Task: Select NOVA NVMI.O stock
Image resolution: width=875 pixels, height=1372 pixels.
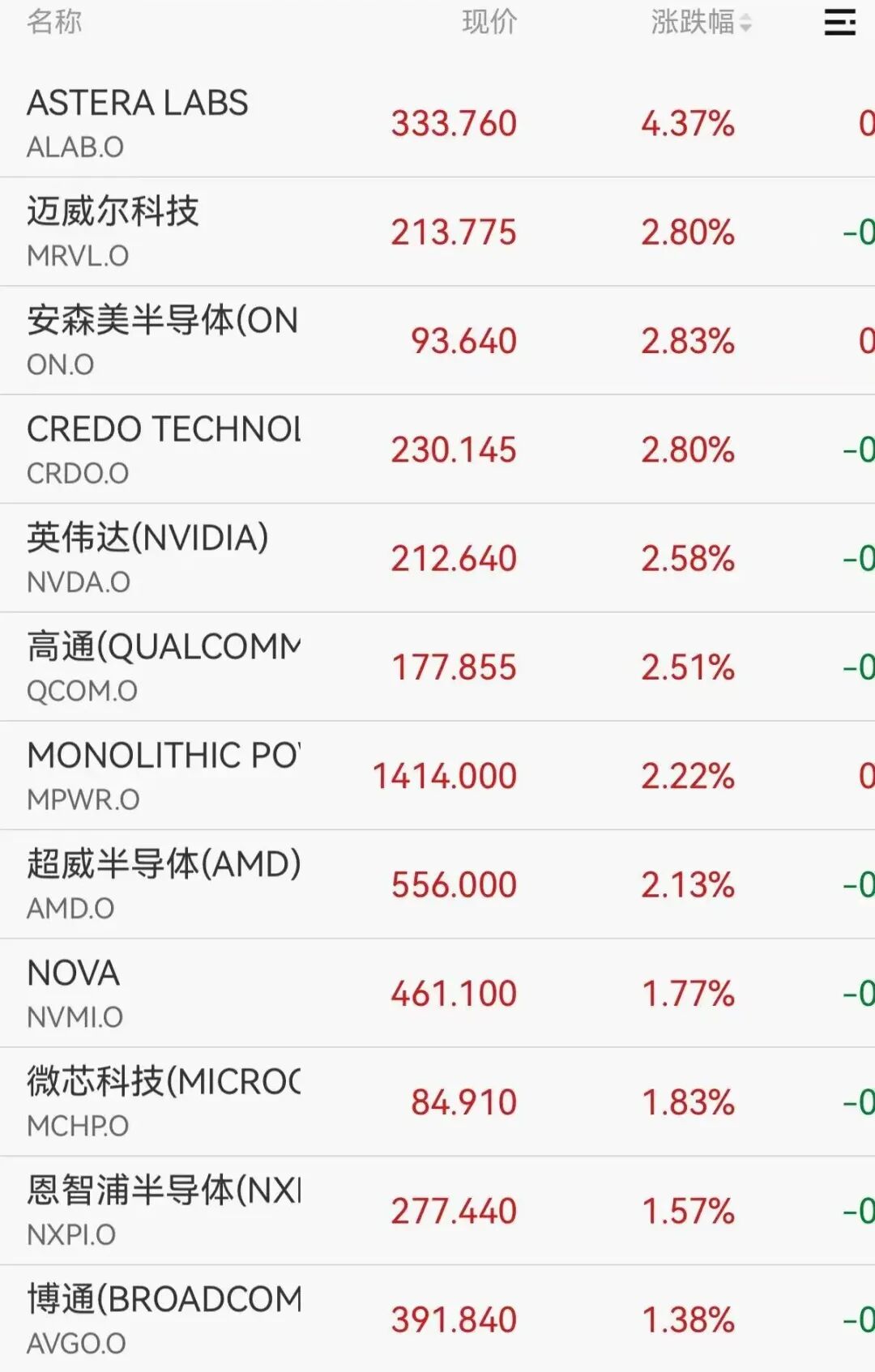Action: click(x=437, y=993)
